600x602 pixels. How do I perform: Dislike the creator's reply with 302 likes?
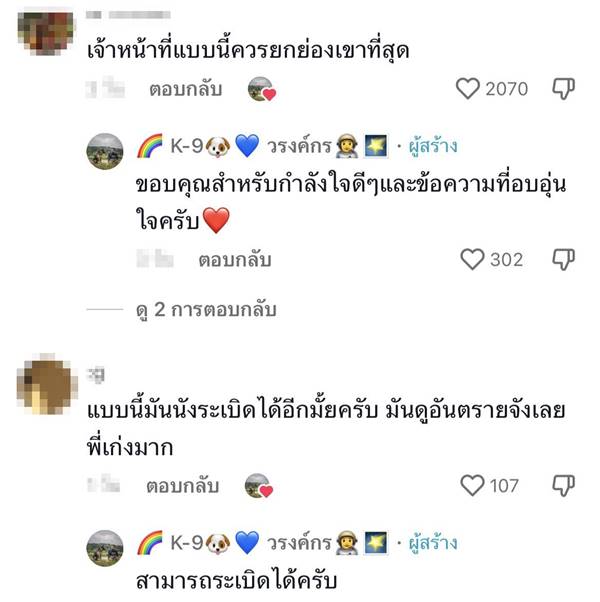tap(564, 259)
